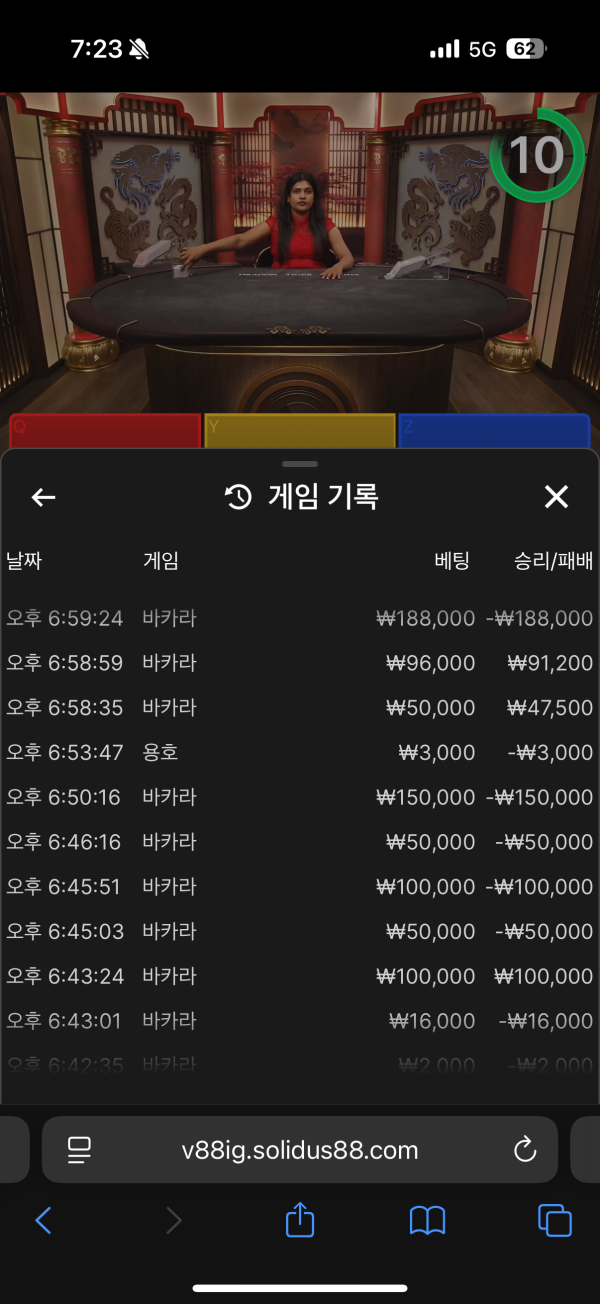Screen dimensions: 600x1304
Task: Show all open tabs
Action: coord(554,1220)
